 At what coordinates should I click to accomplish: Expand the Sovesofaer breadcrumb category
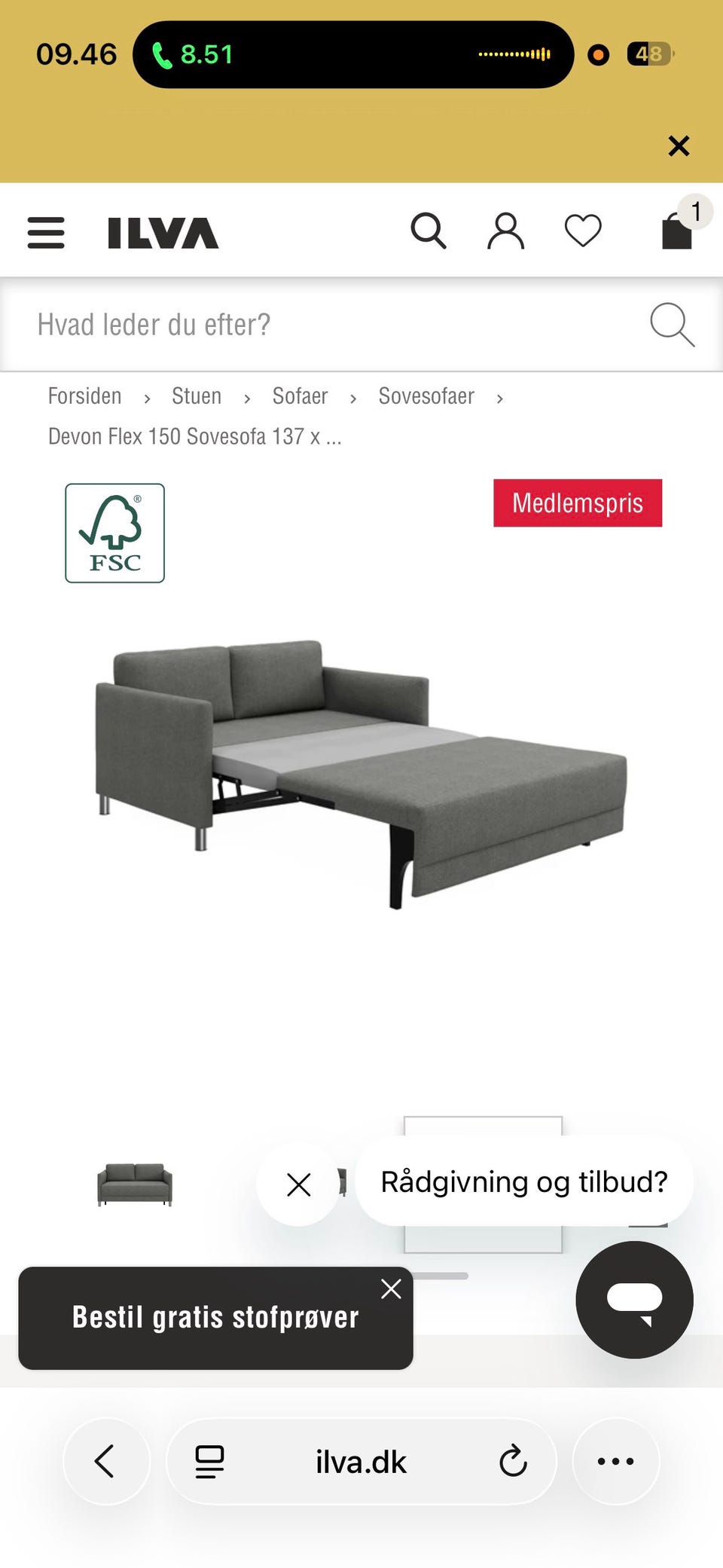pyautogui.click(x=426, y=396)
